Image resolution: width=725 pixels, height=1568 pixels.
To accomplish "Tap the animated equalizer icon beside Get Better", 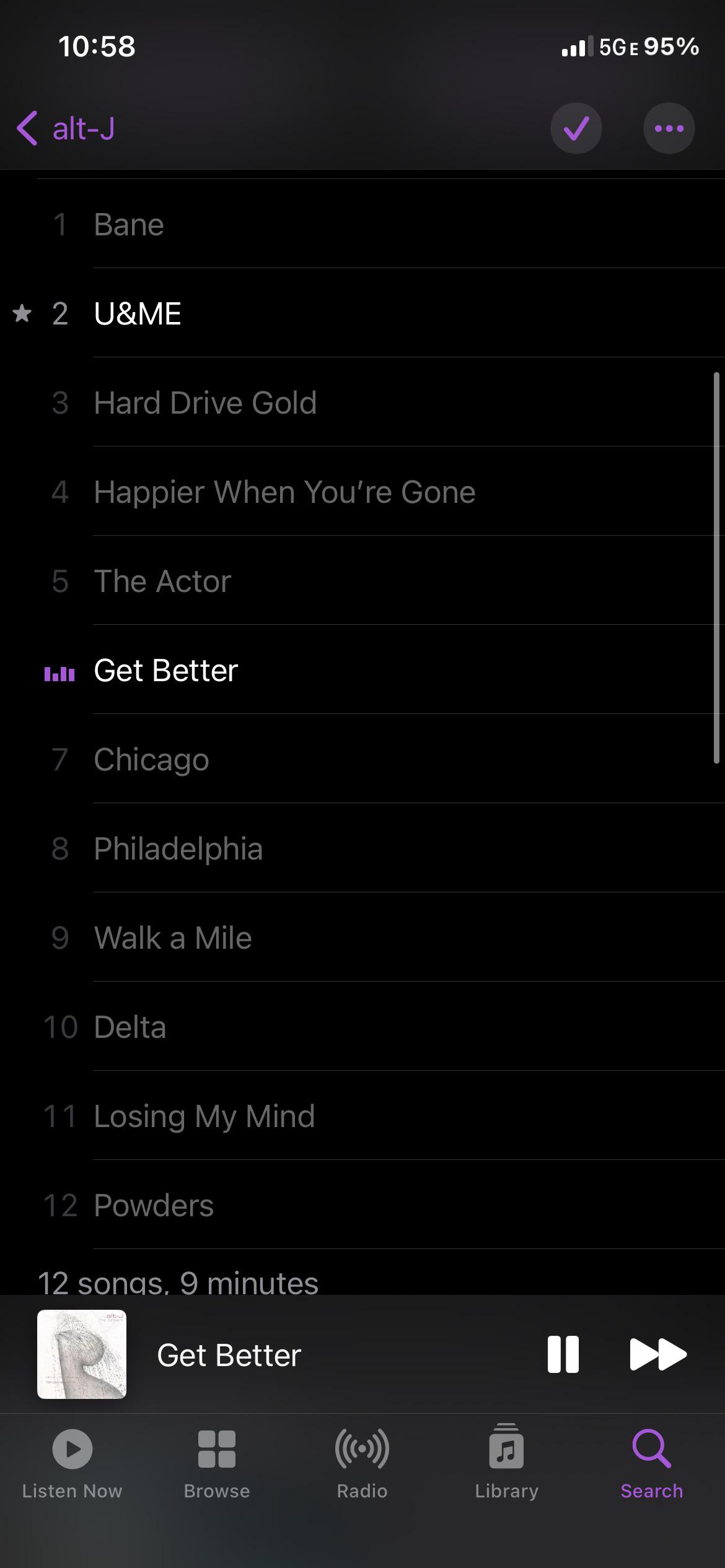I will pyautogui.click(x=59, y=673).
